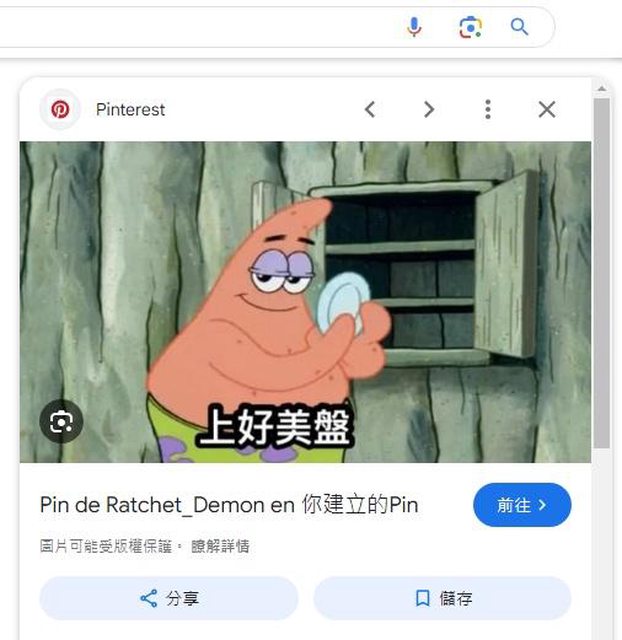Open the Pinterest source link
Image resolution: width=622 pixels, height=640 pixels.
click(130, 110)
